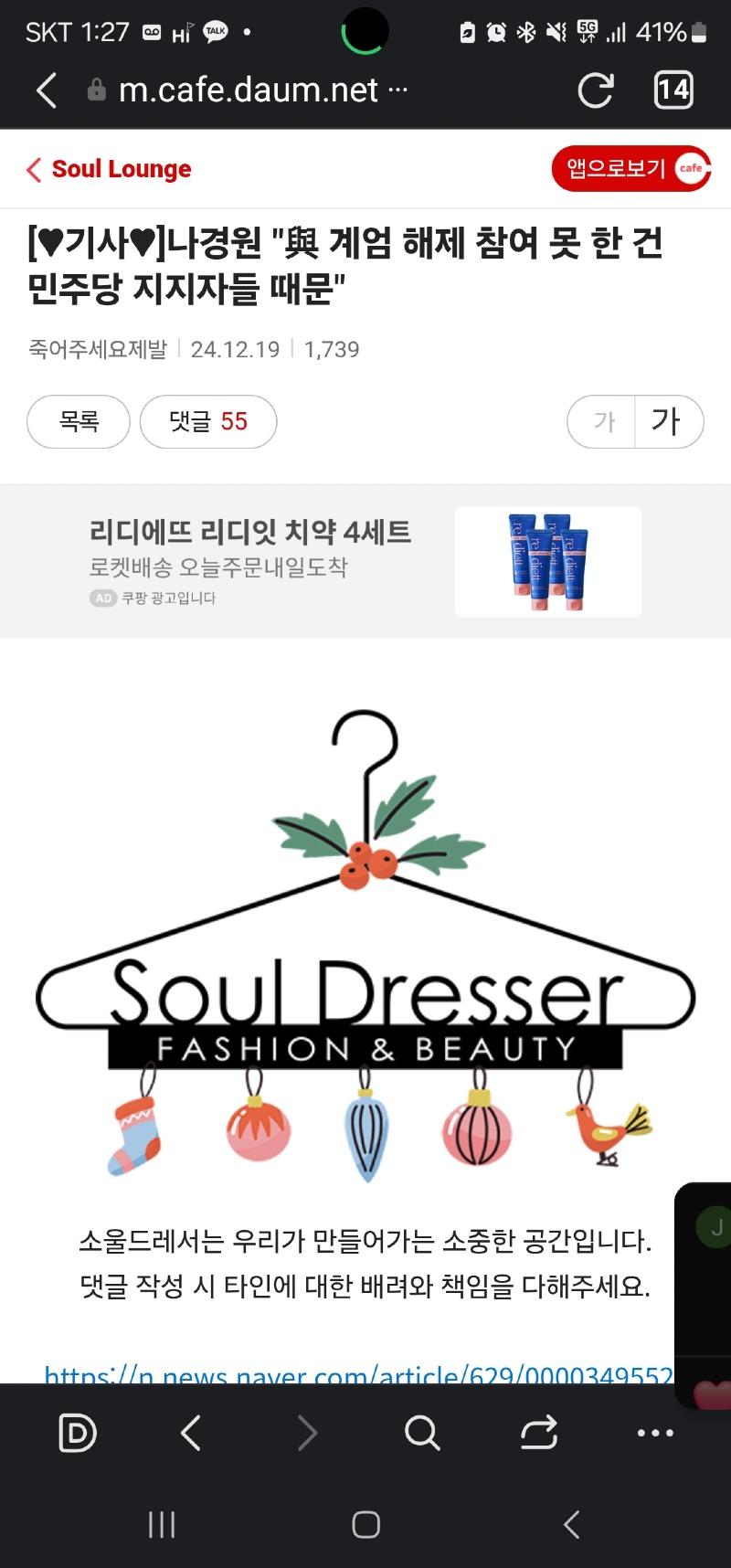The height and width of the screenshot is (1568, 731).
Task: Open recent apps from navigation bar
Action: coord(162,1524)
